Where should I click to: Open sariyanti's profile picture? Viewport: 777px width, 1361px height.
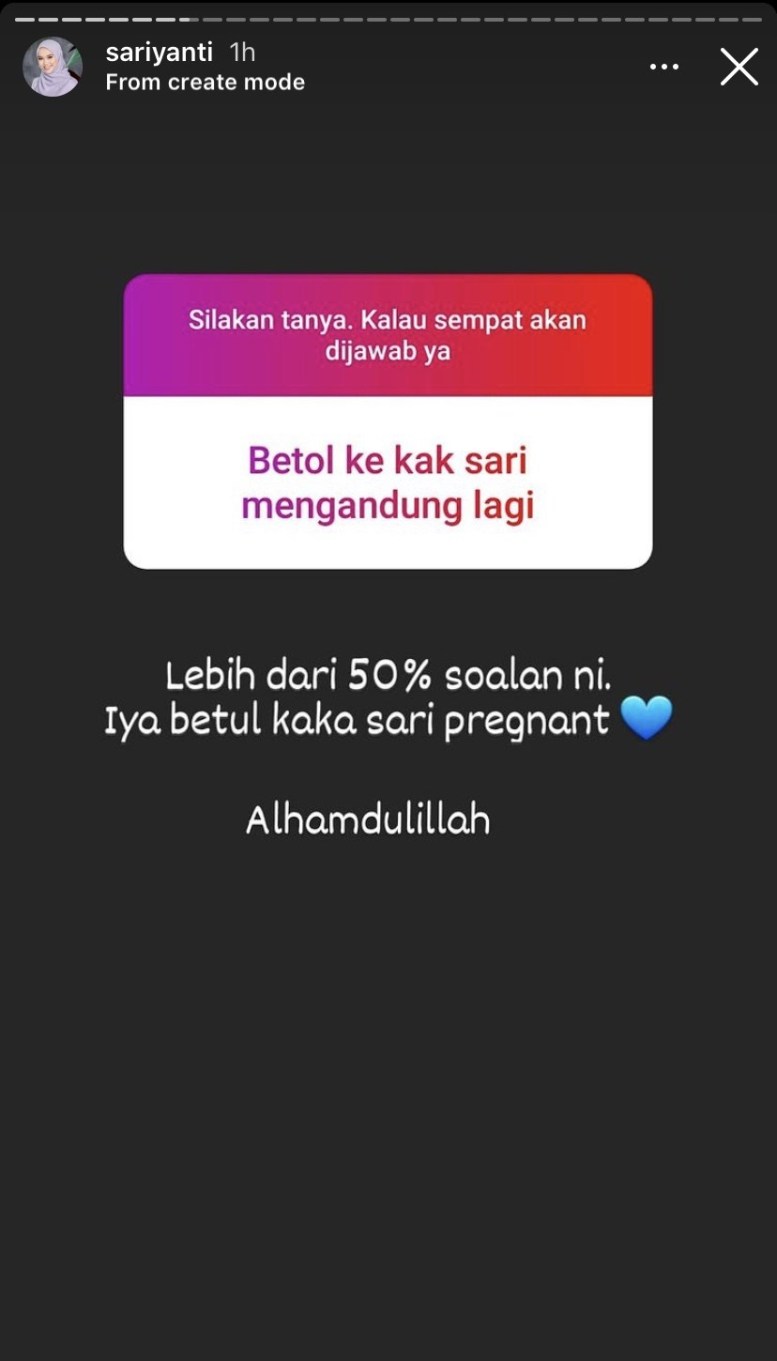pyautogui.click(x=52, y=67)
